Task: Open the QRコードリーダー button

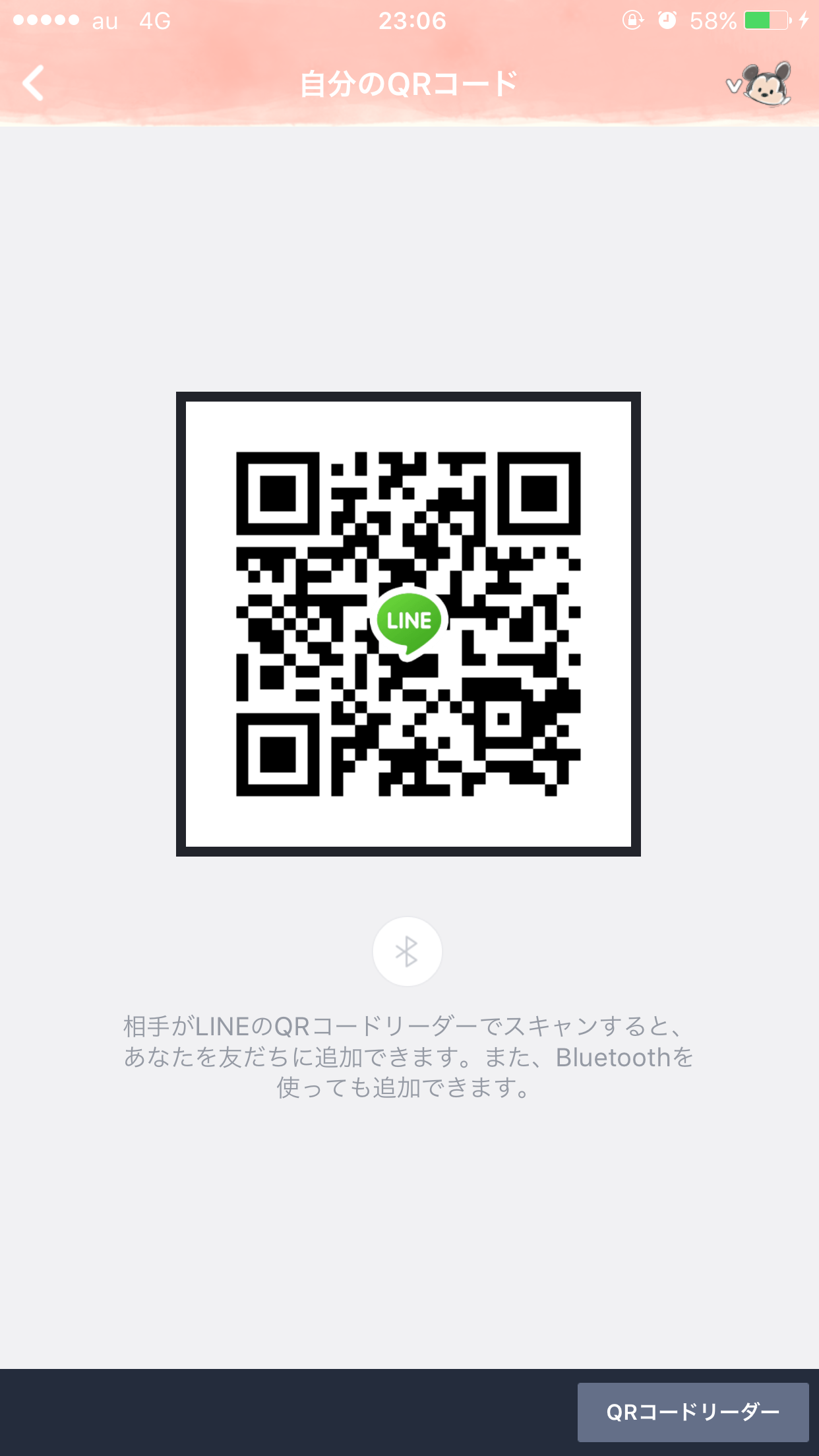Action: coord(693,1412)
